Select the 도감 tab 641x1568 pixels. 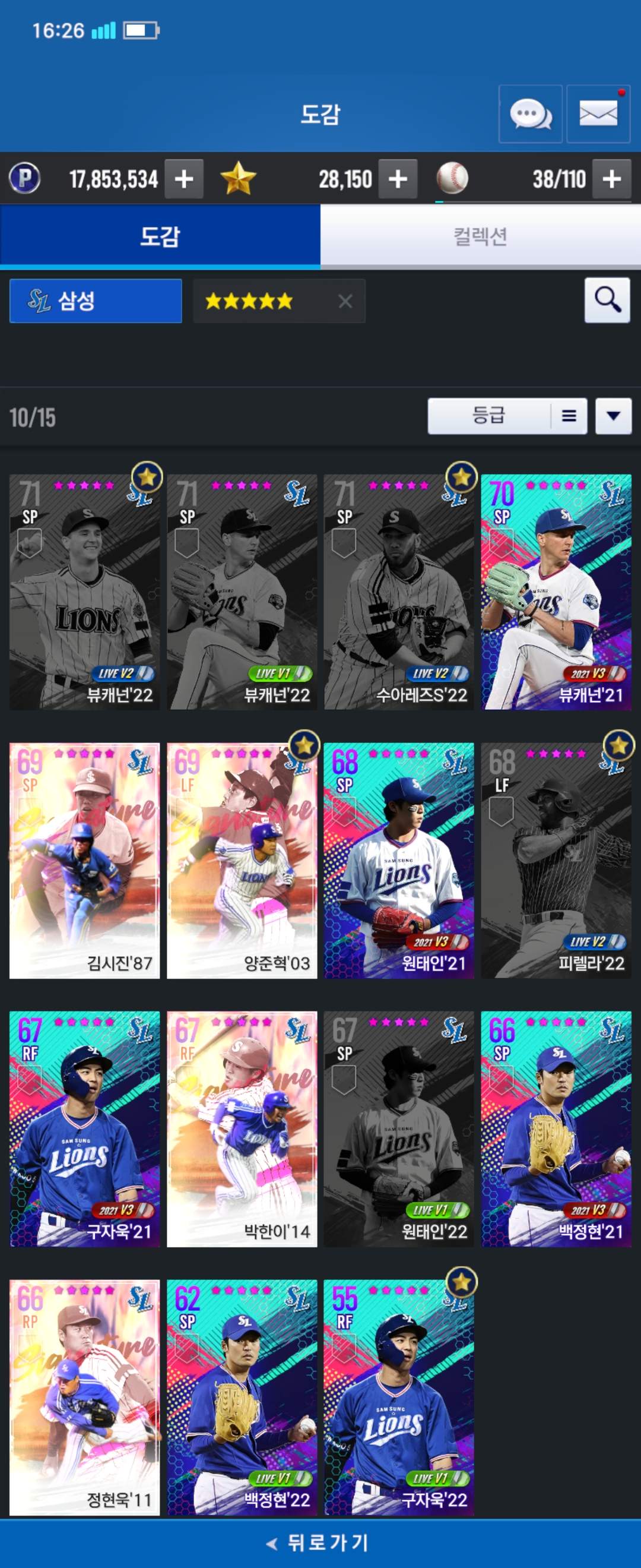point(160,236)
